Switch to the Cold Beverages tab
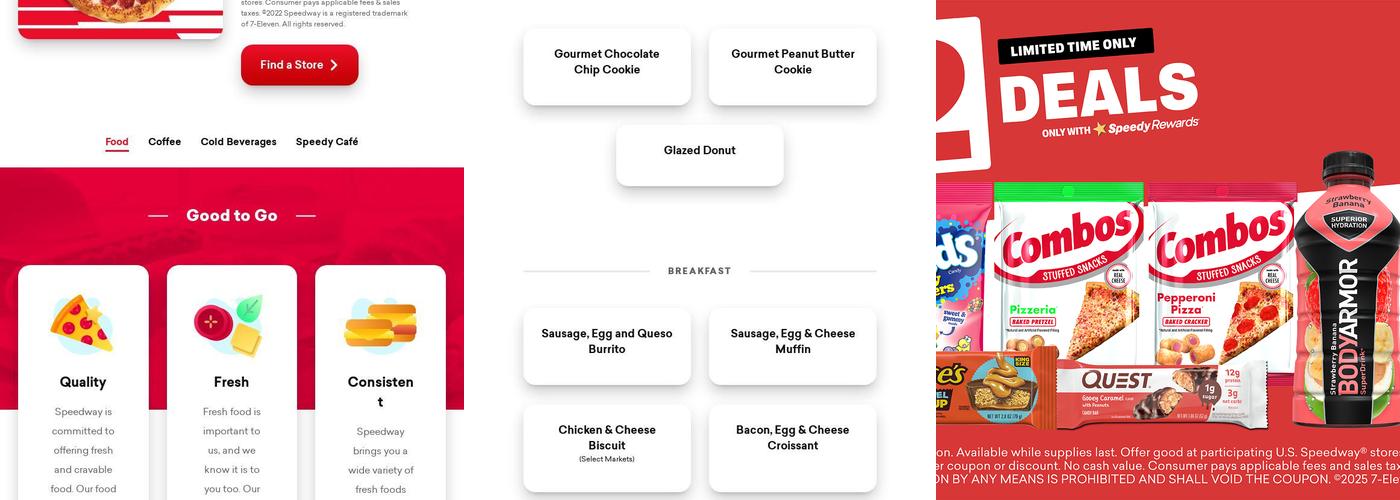 pyautogui.click(x=238, y=142)
